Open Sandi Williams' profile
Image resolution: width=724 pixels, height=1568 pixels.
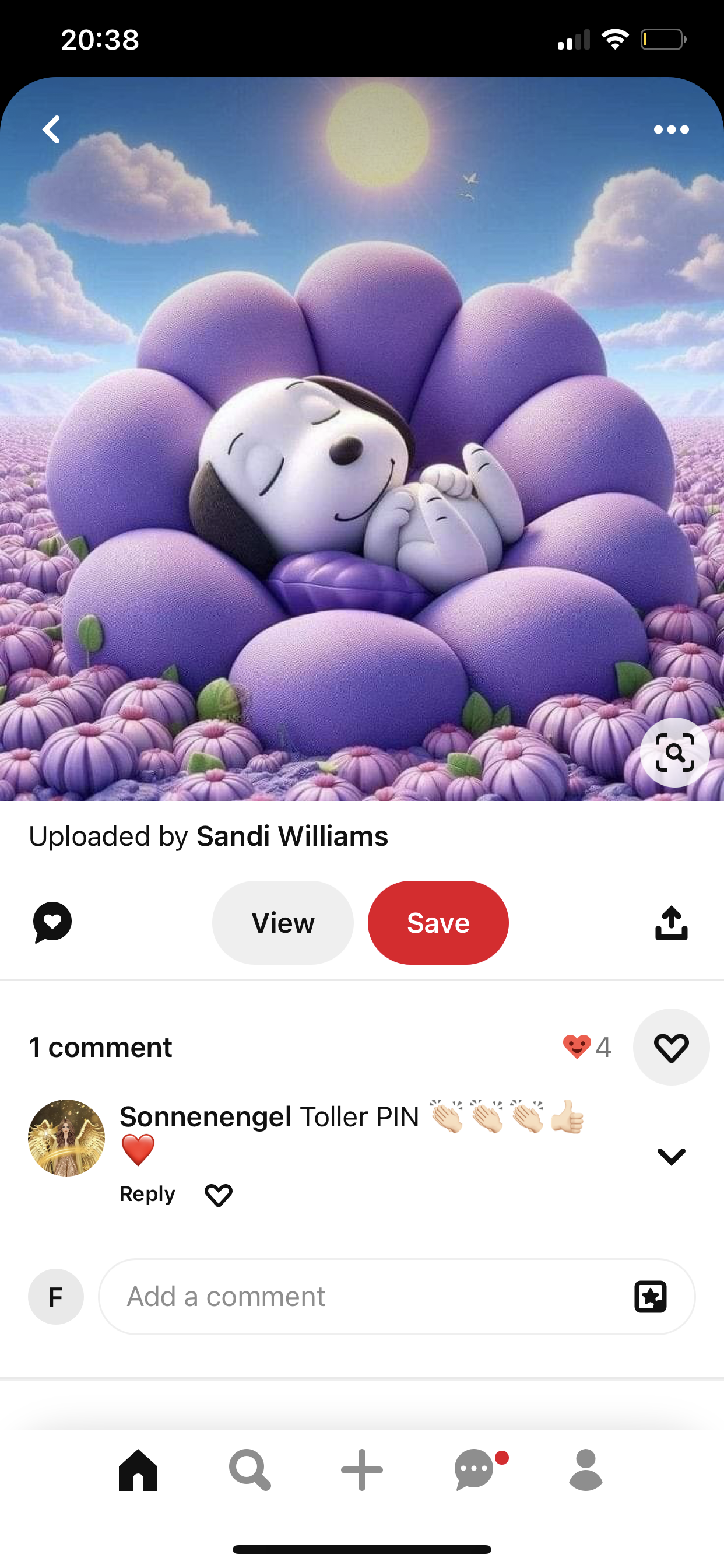pyautogui.click(x=291, y=836)
